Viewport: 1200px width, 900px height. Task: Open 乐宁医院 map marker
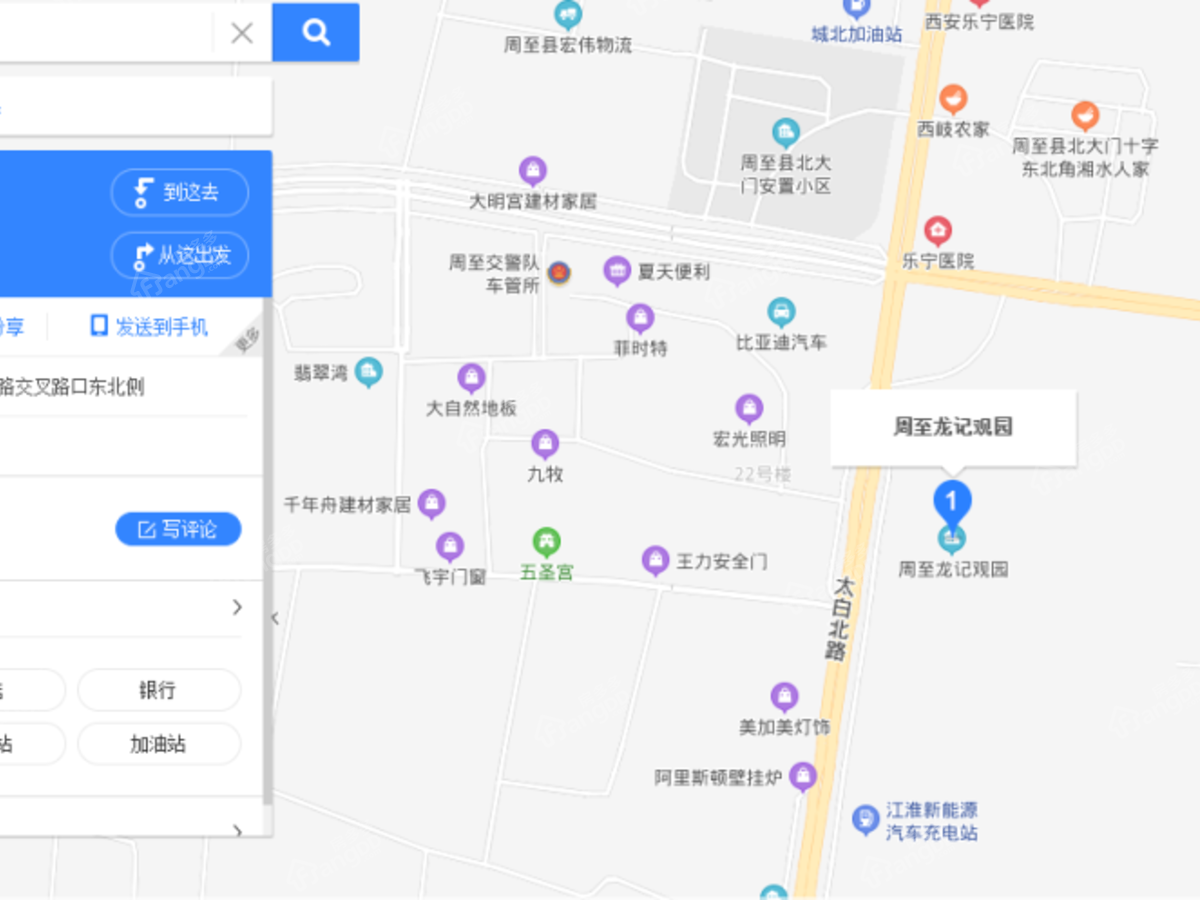pyautogui.click(x=937, y=232)
